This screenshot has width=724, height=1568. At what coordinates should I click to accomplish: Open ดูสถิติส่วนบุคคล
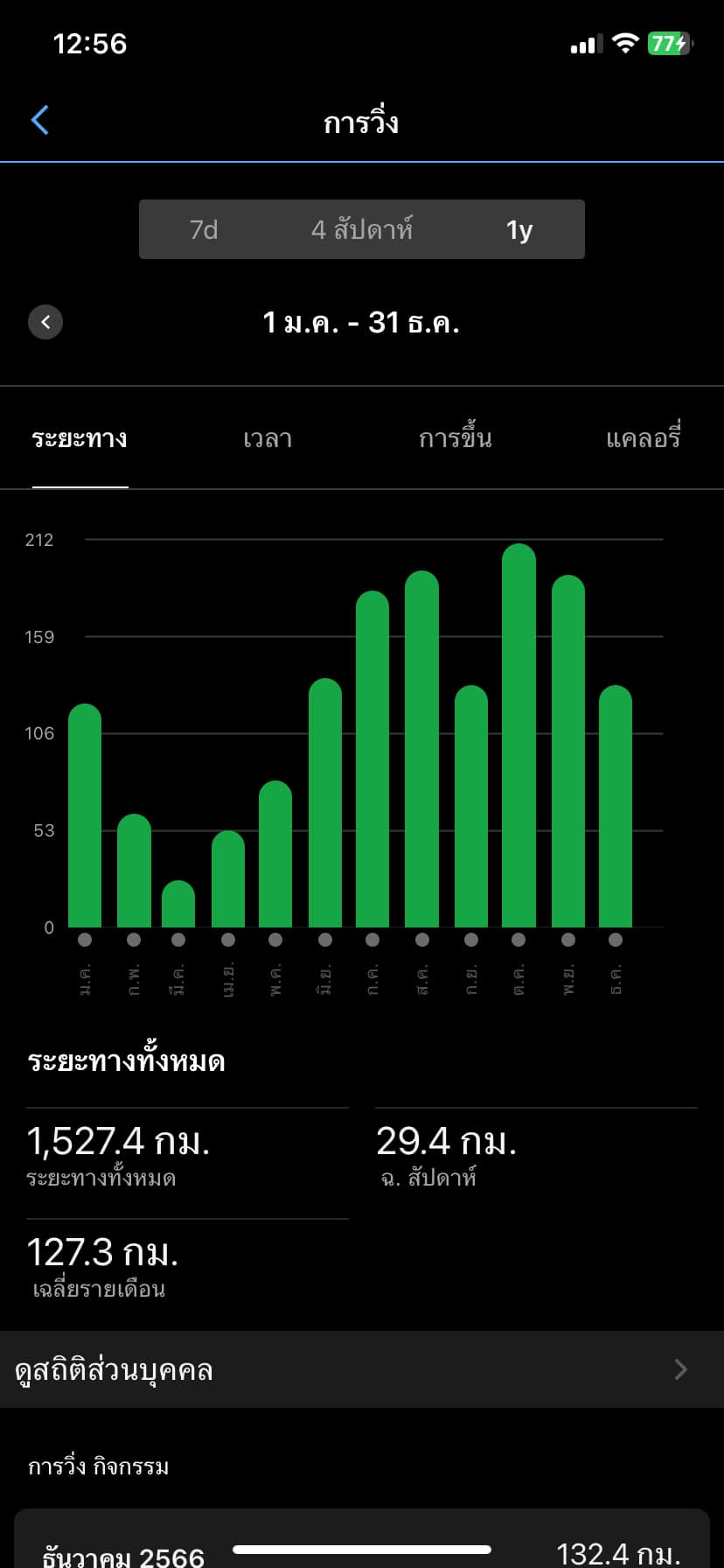(362, 1369)
